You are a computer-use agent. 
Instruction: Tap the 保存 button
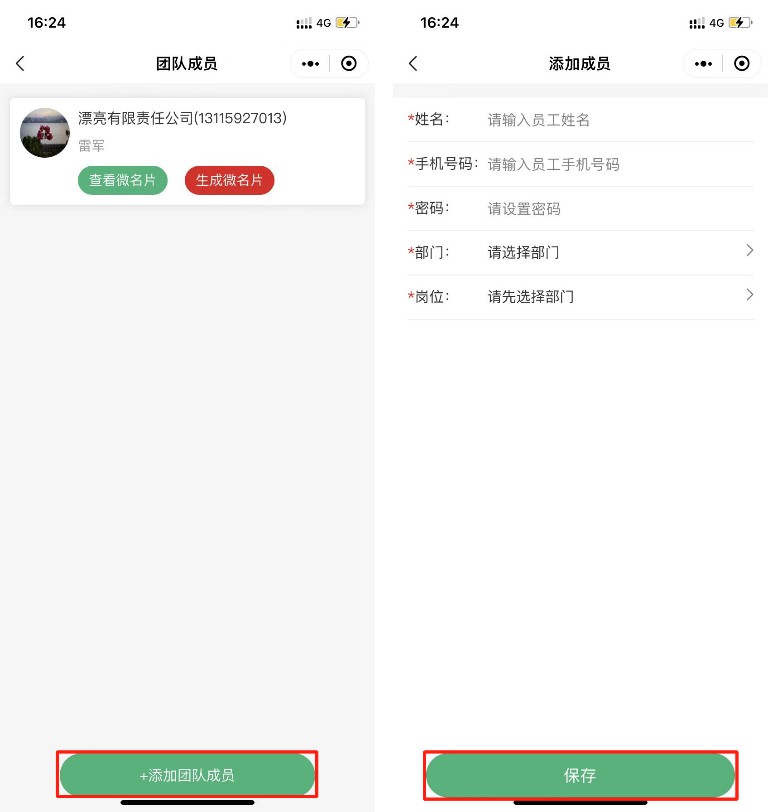point(580,775)
